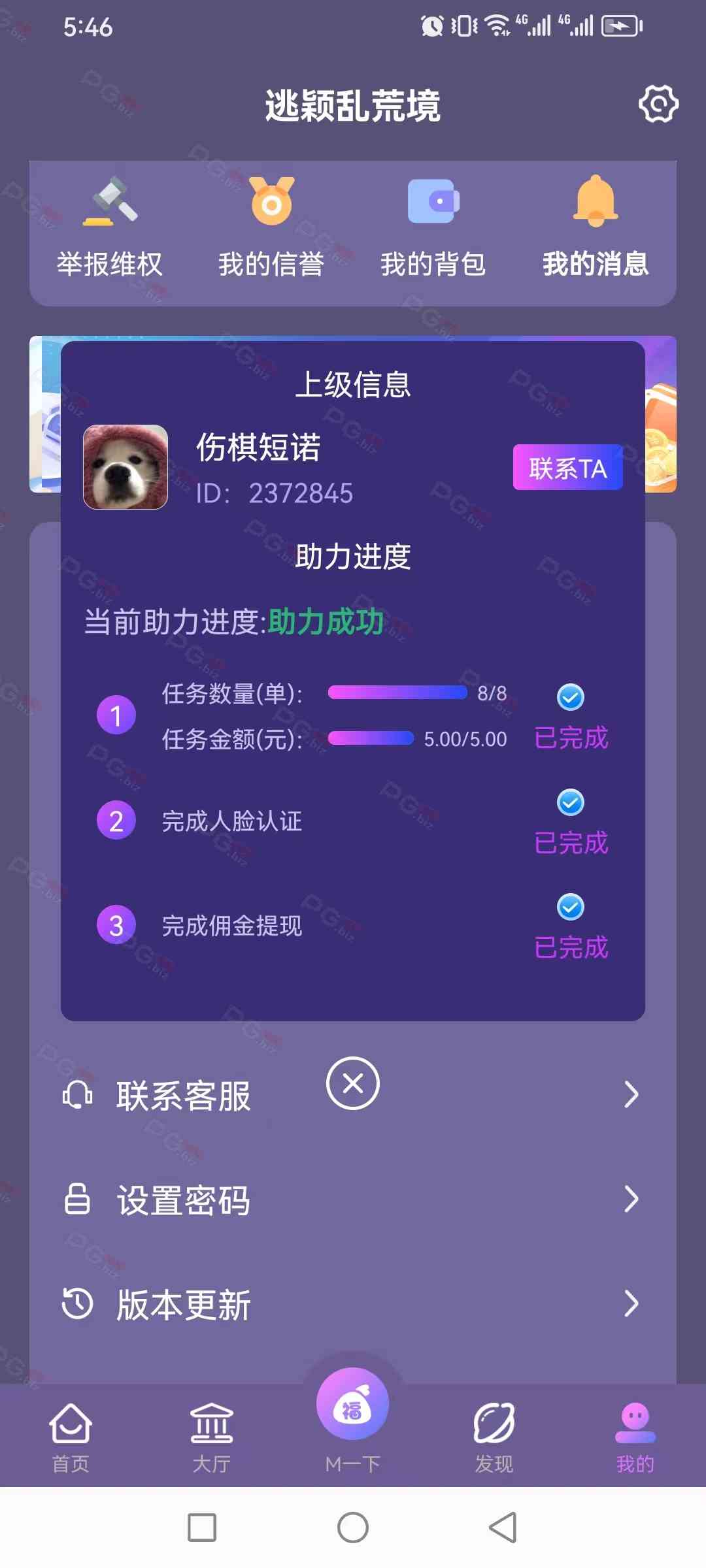Open the settings gear icon
Image resolution: width=706 pixels, height=1568 pixels.
click(658, 104)
